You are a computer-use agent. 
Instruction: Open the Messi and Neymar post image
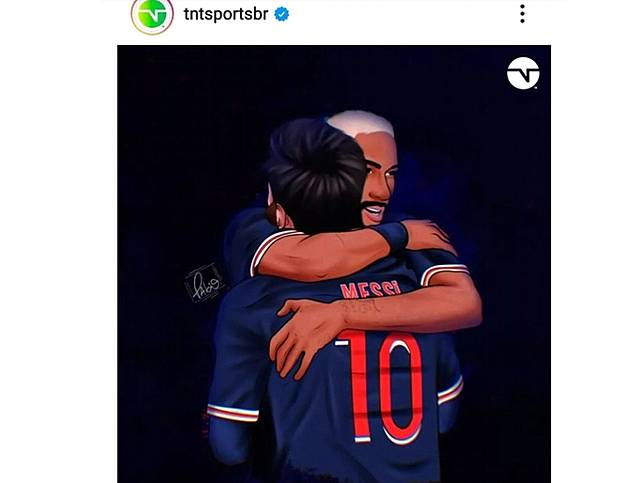point(334,264)
